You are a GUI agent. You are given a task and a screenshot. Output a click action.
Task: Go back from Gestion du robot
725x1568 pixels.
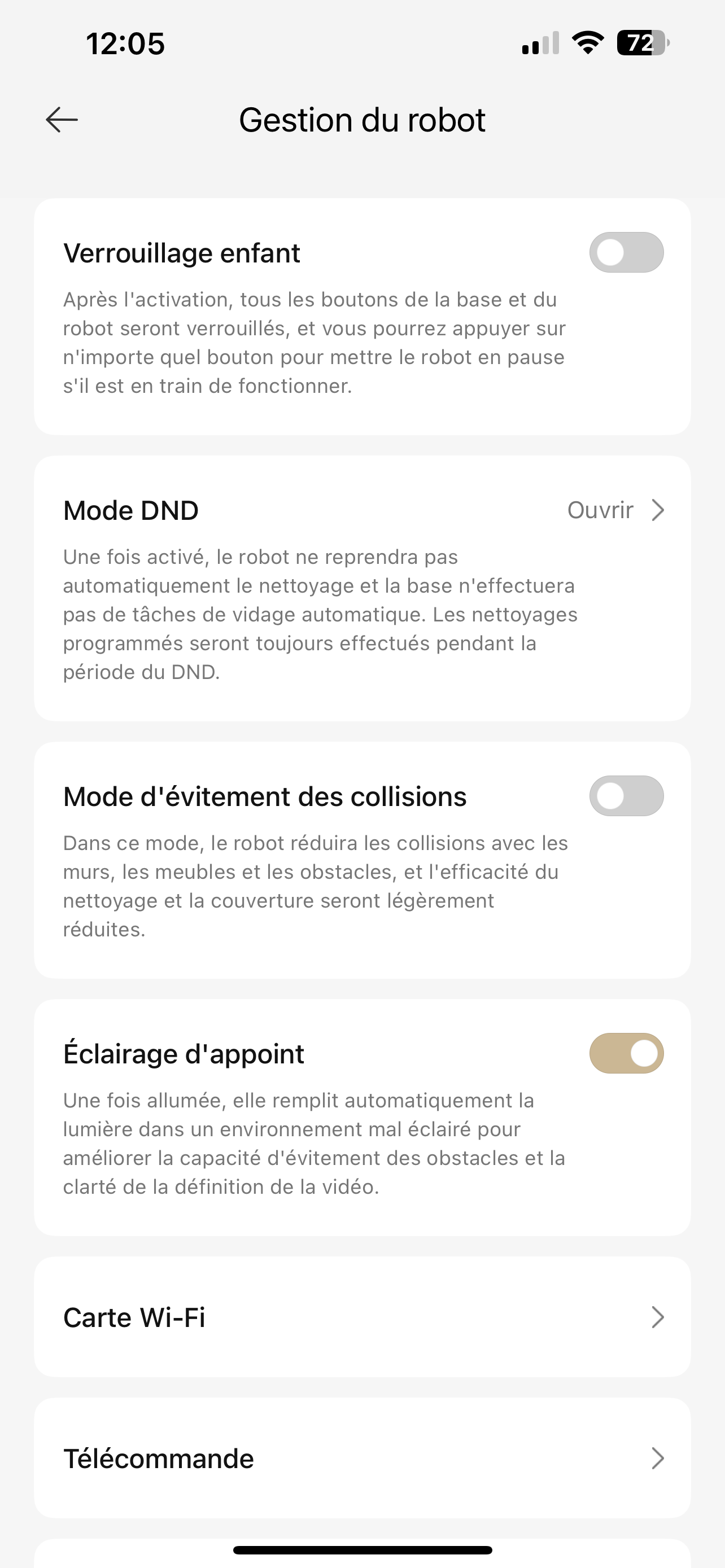click(x=62, y=119)
